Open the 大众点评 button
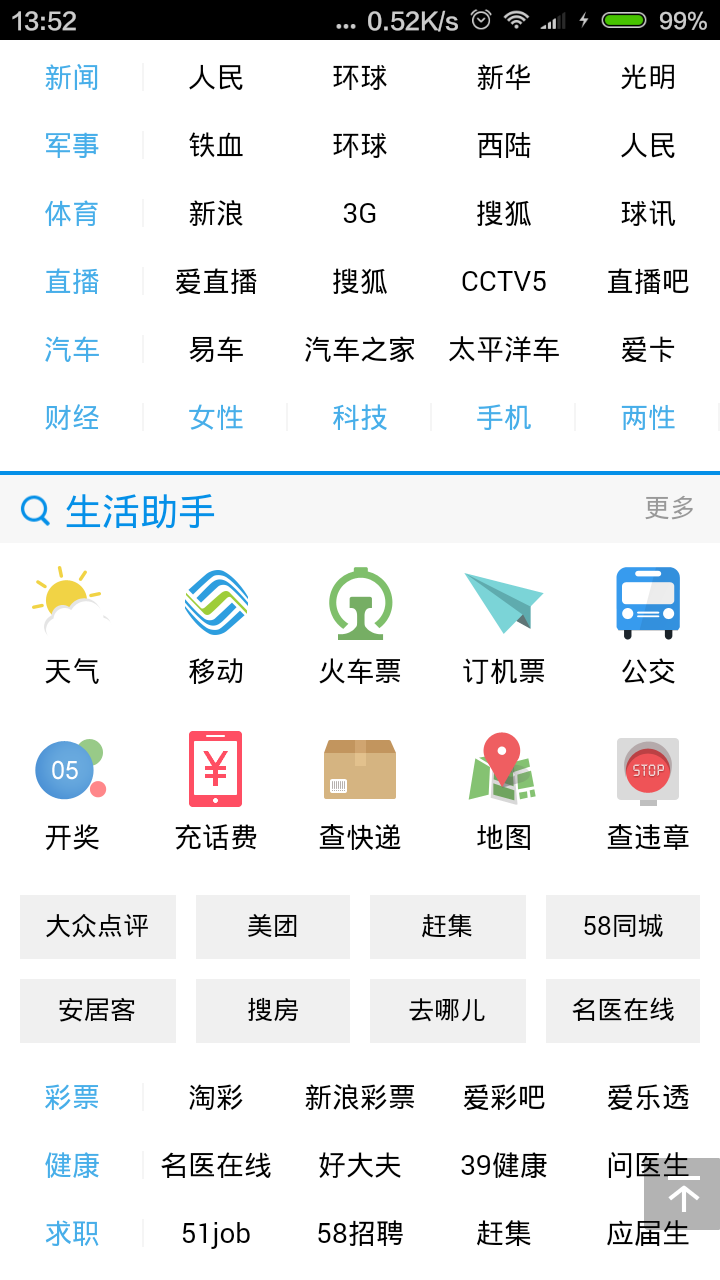The image size is (720, 1280). [98, 927]
